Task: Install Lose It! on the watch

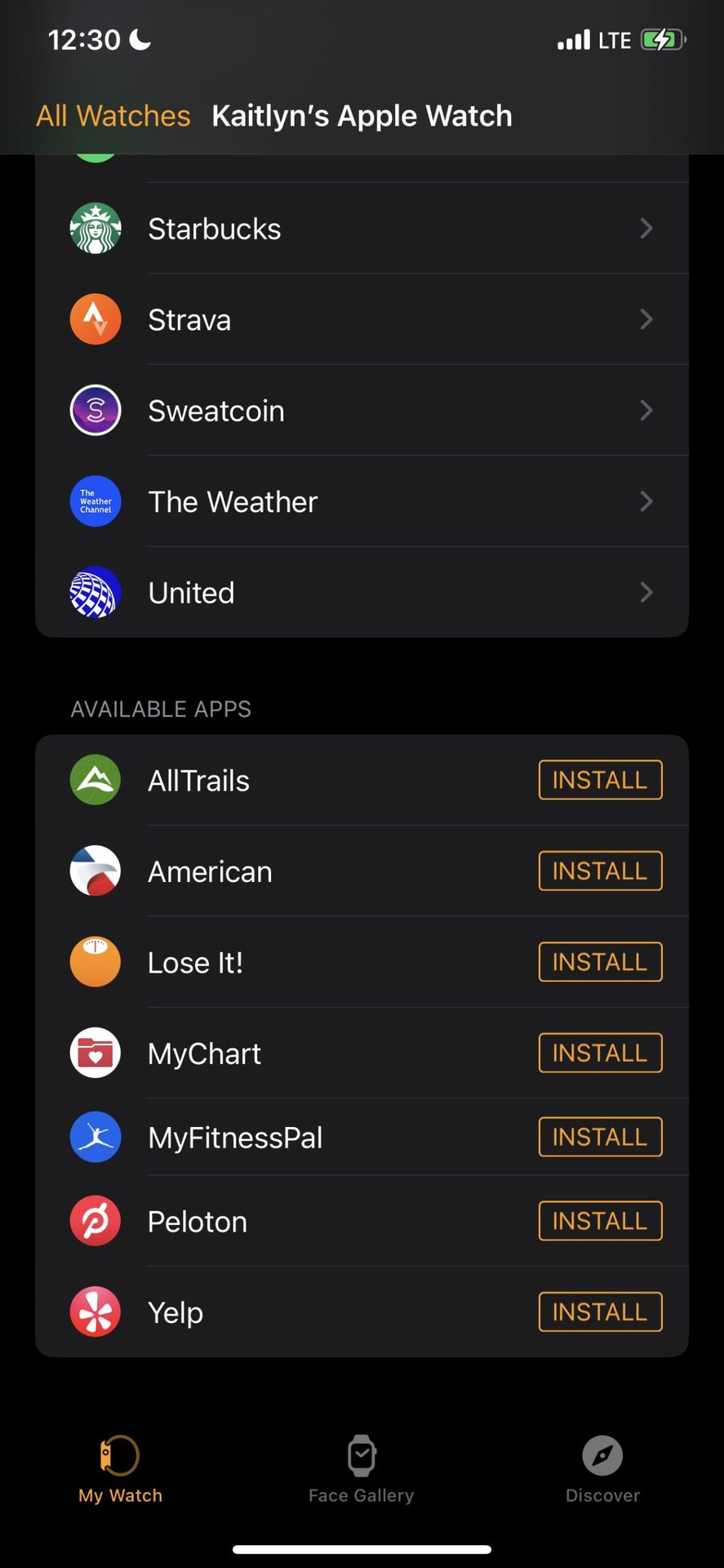Action: tap(600, 962)
